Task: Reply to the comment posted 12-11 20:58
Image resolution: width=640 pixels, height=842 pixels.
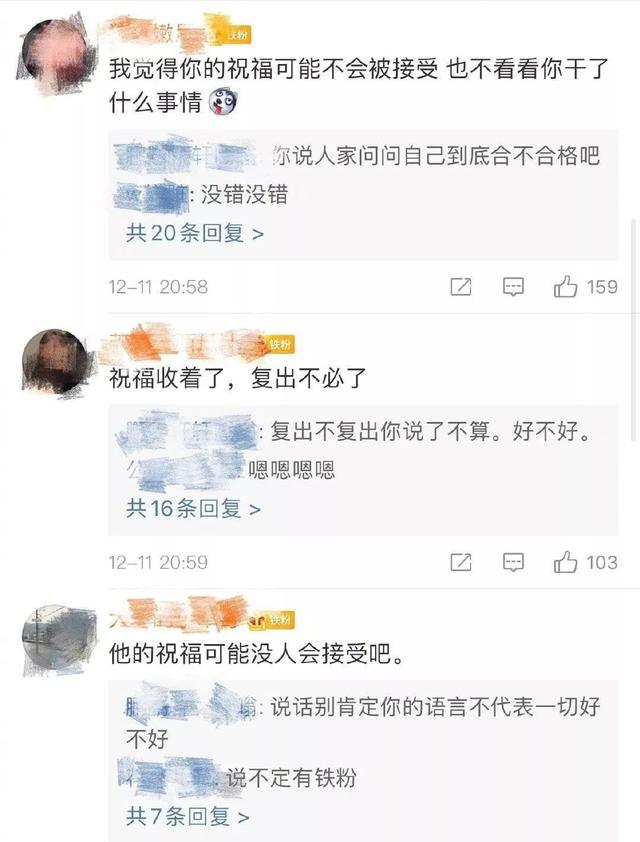Action: 513,287
